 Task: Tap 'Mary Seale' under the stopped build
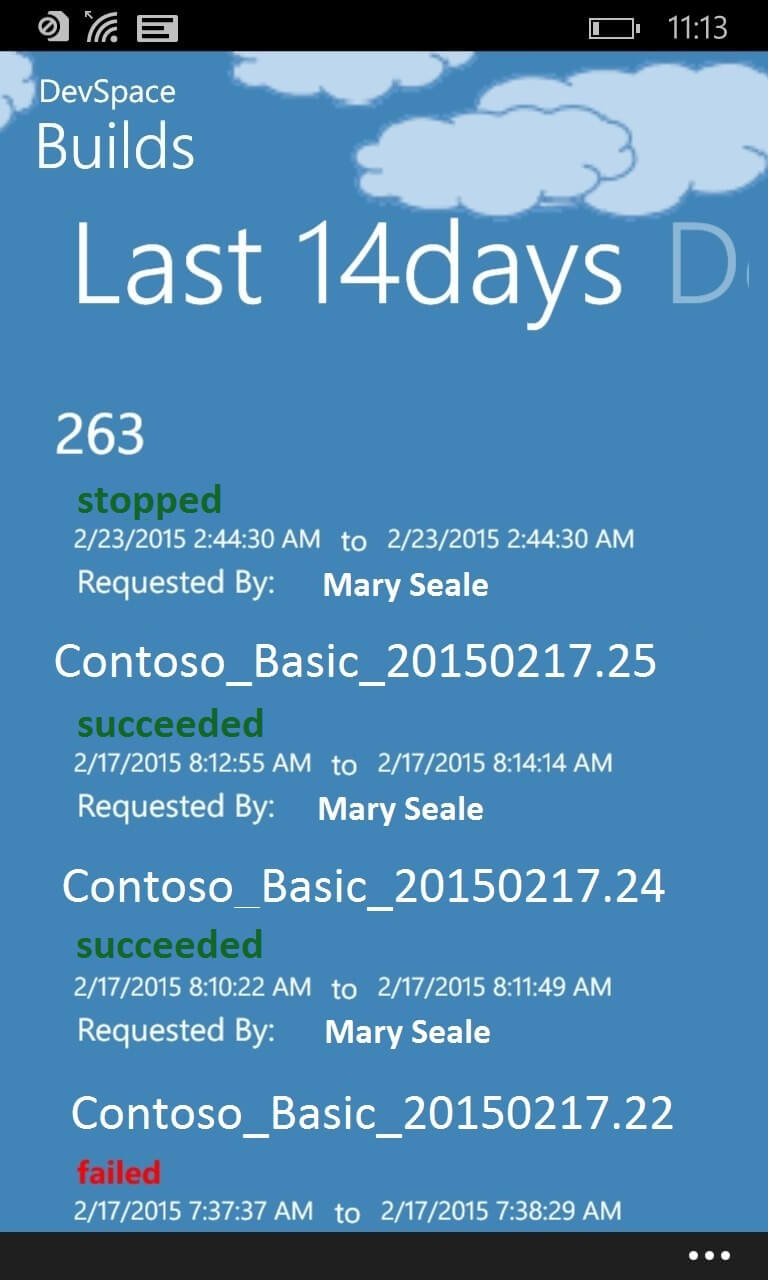pos(405,585)
